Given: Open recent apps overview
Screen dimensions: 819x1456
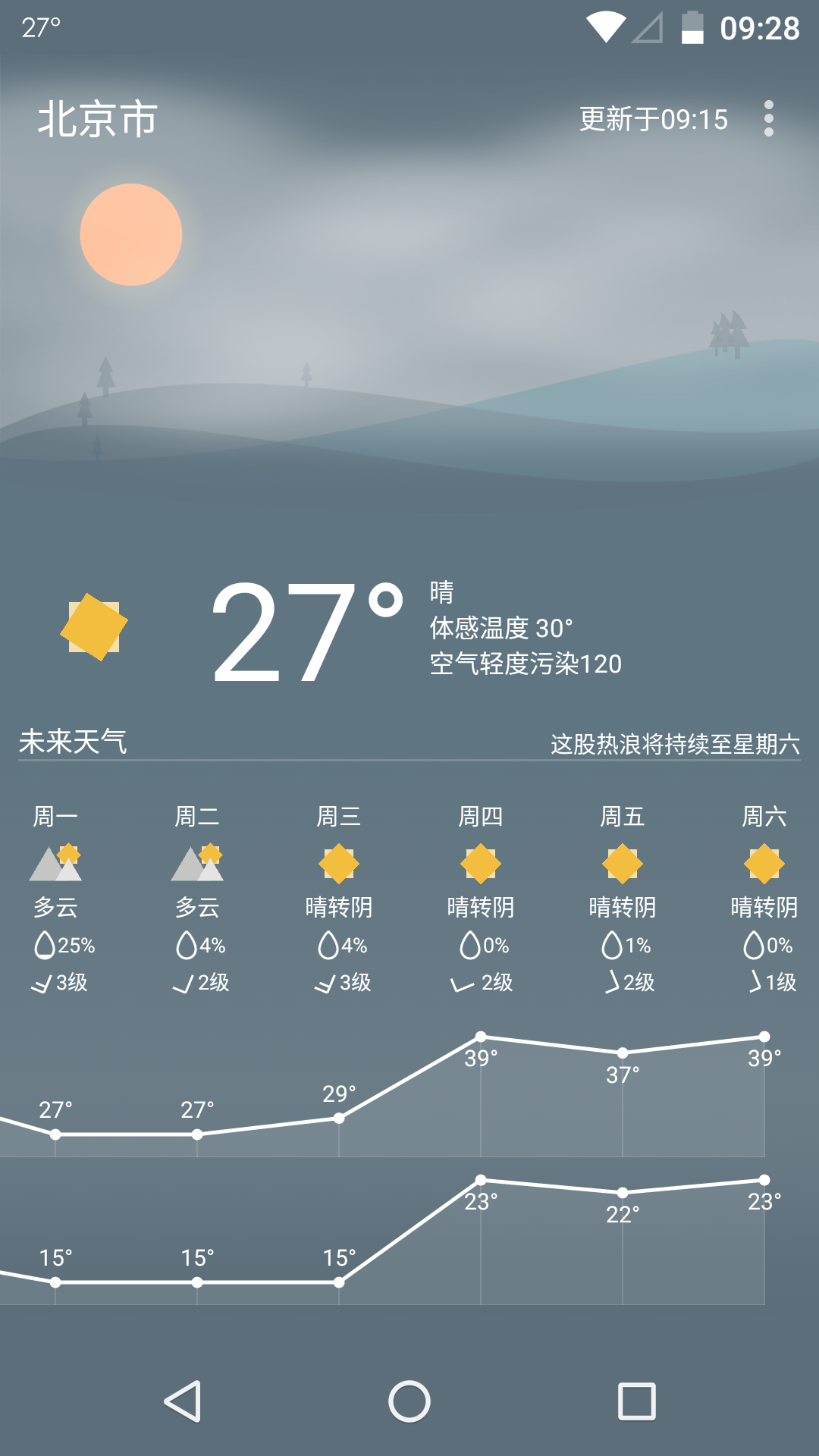Looking at the screenshot, I should 636,1401.
